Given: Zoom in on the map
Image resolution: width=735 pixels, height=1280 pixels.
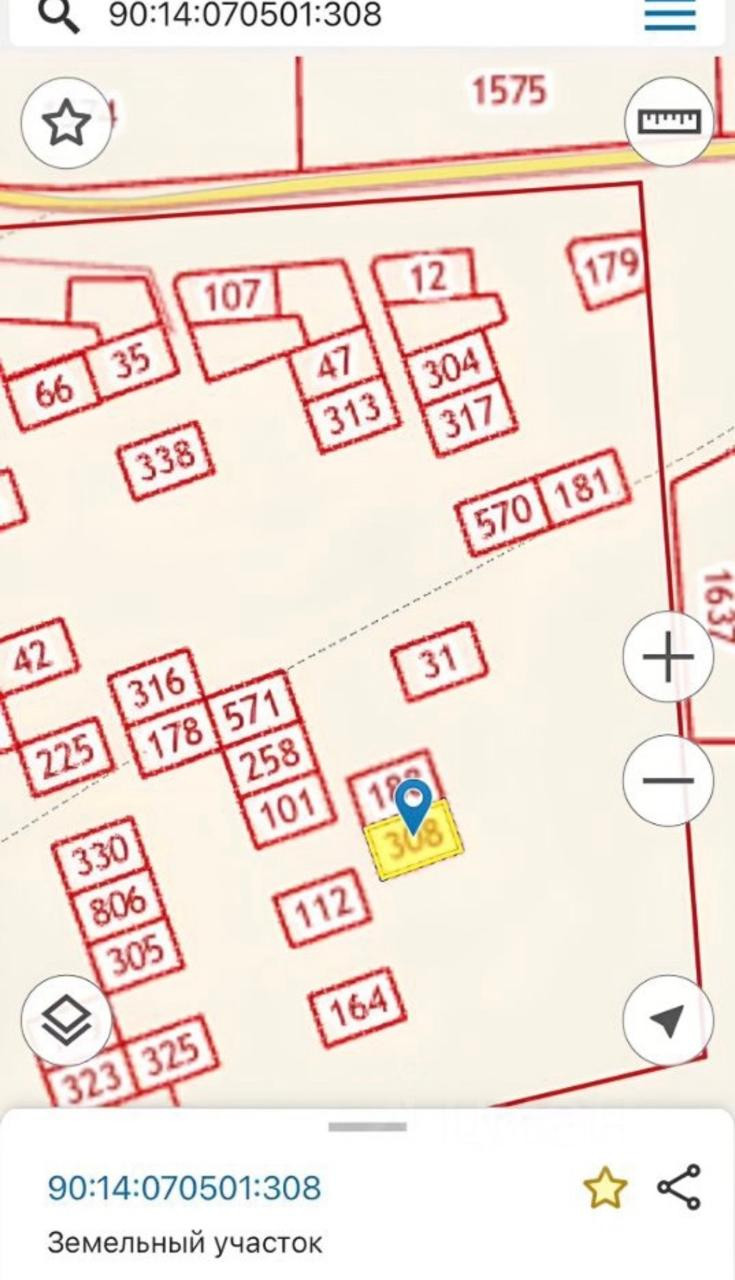Looking at the screenshot, I should (x=668, y=658).
